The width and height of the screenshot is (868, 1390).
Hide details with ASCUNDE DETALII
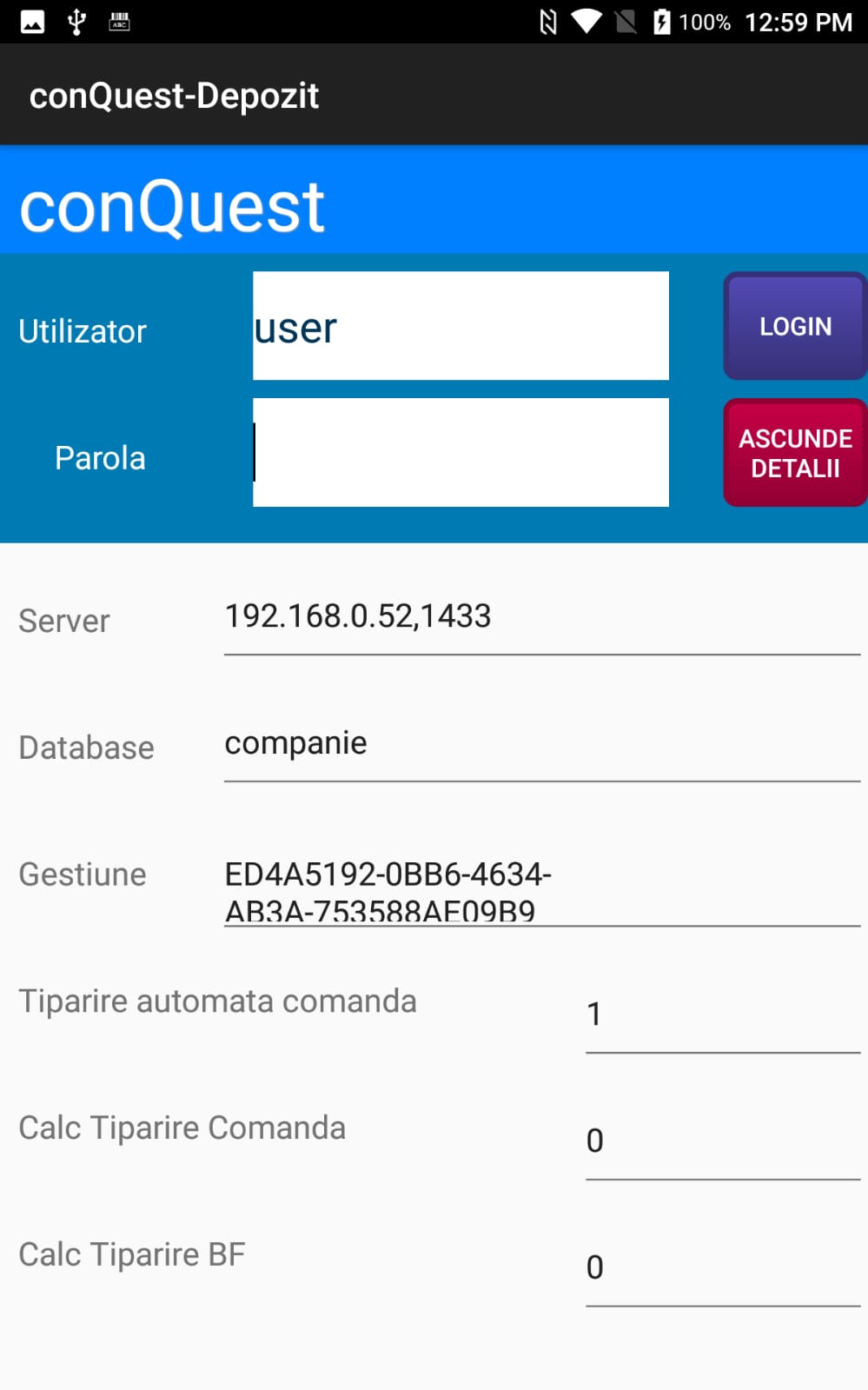tap(794, 453)
